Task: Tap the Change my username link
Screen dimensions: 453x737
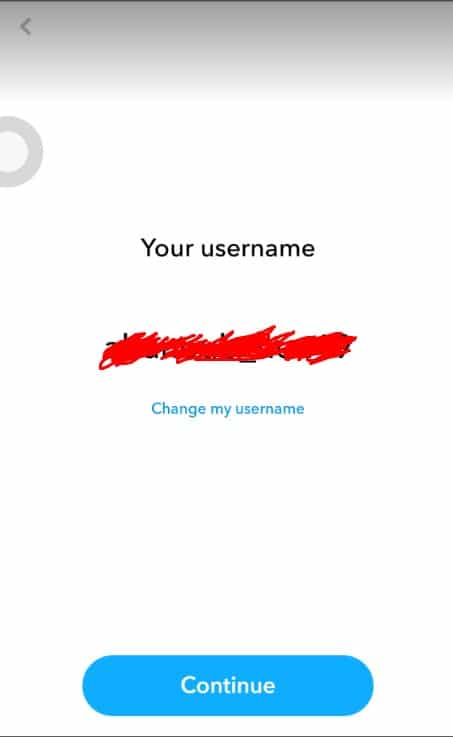Action: click(x=227, y=408)
